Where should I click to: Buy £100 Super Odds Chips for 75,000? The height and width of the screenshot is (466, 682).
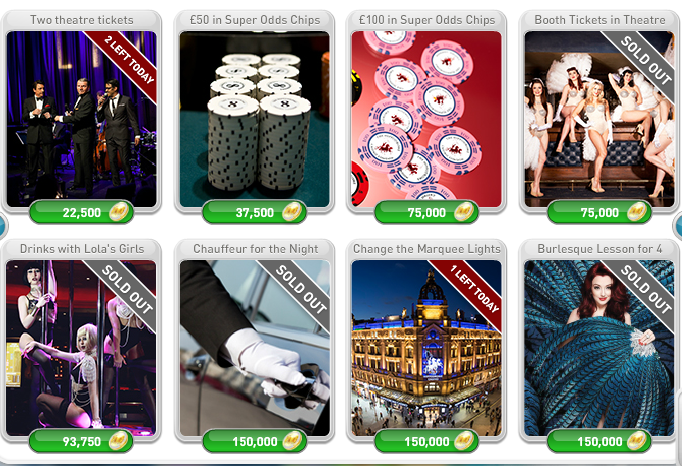[x=426, y=212]
